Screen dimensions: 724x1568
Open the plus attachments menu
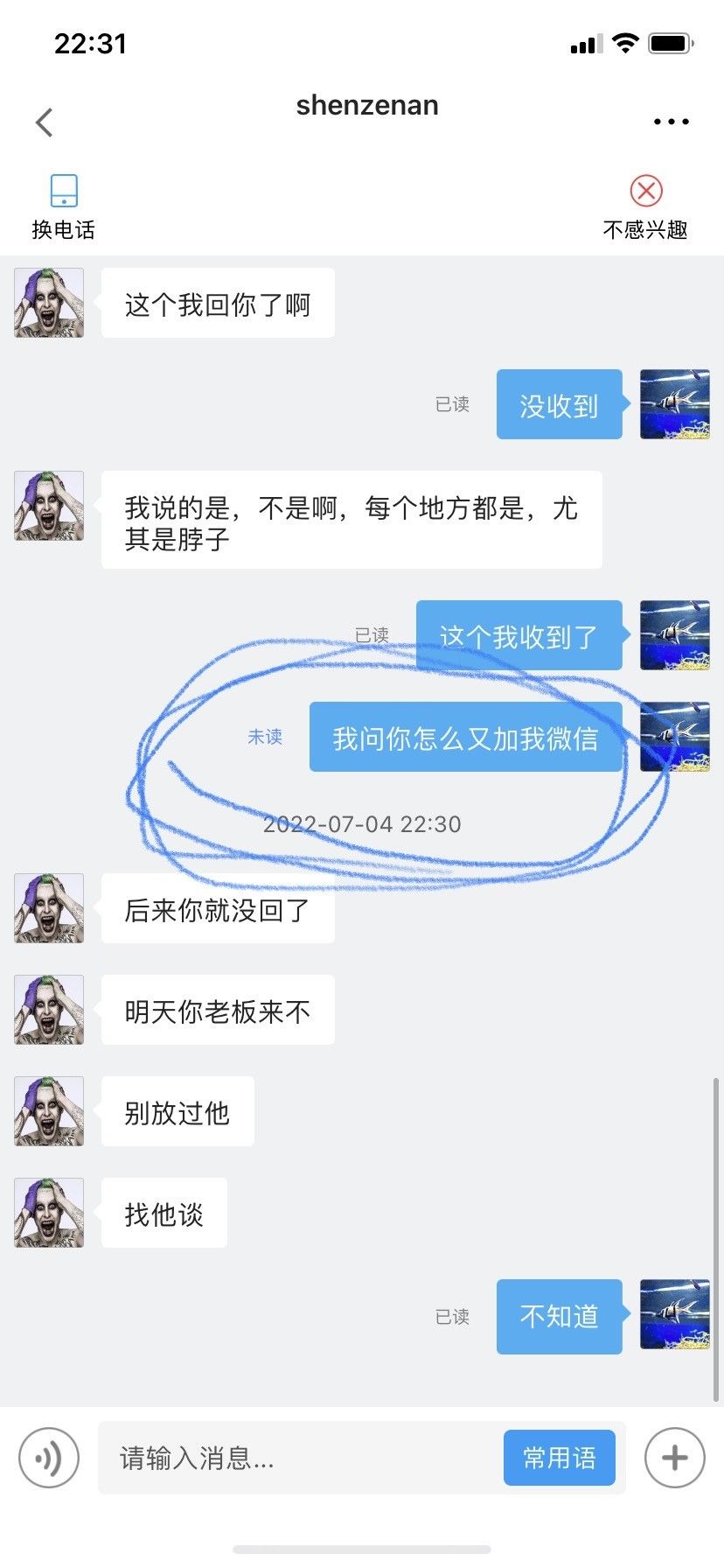(x=674, y=1458)
